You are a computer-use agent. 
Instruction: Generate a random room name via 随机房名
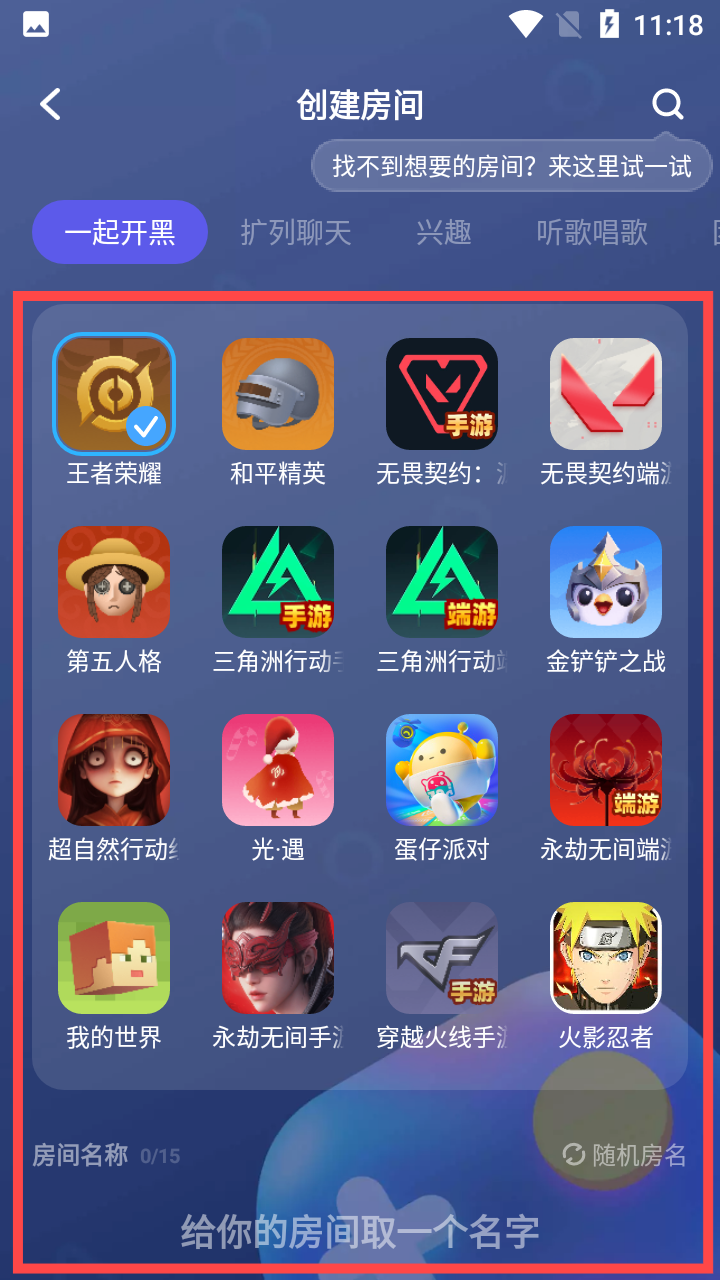pyautogui.click(x=625, y=1155)
